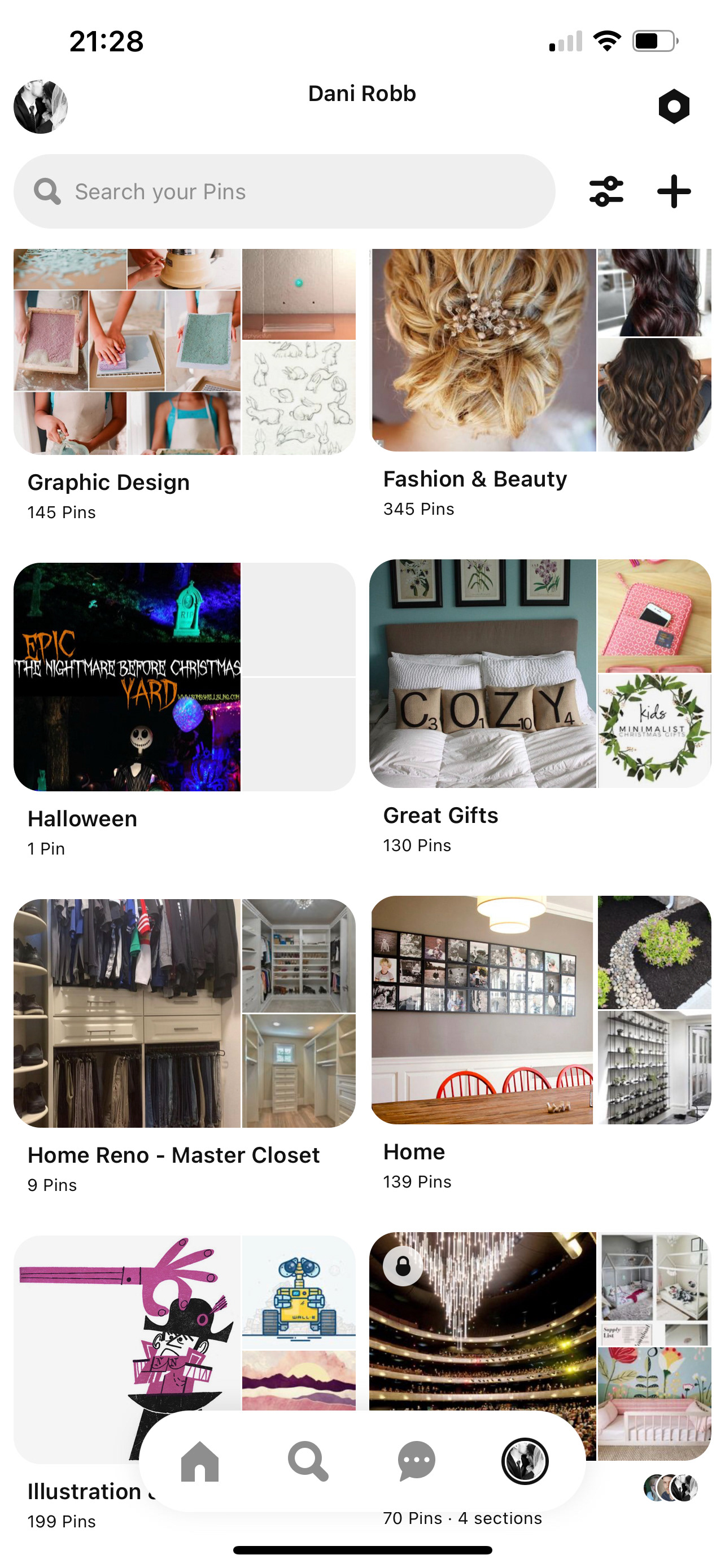725x1568 pixels.
Task: Select the profile tab in bottom bar
Action: (525, 1461)
